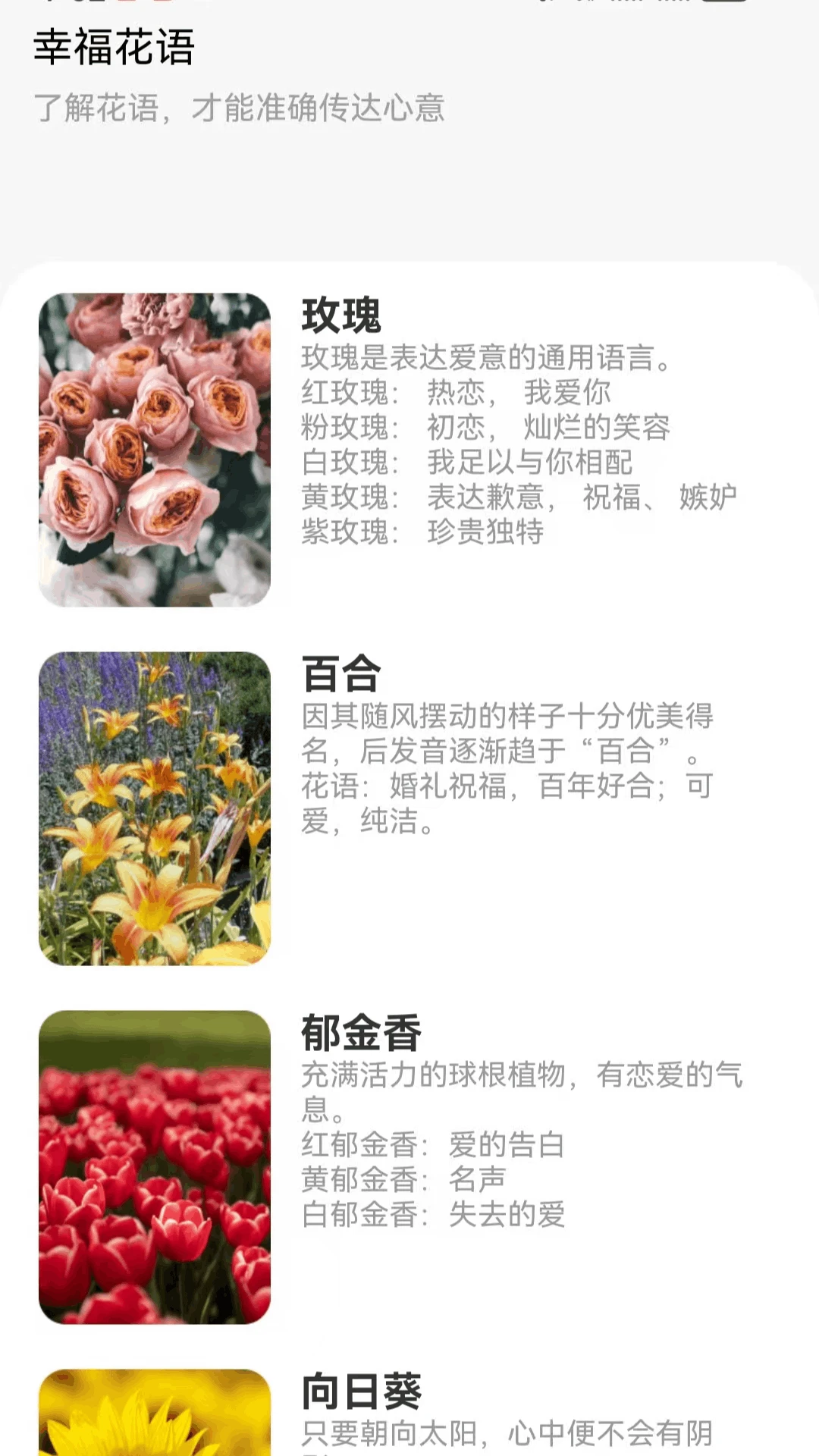Image resolution: width=819 pixels, height=1456 pixels.
Task: Open the 向日葵 (Sunflower) flower photo
Action: click(x=155, y=1418)
